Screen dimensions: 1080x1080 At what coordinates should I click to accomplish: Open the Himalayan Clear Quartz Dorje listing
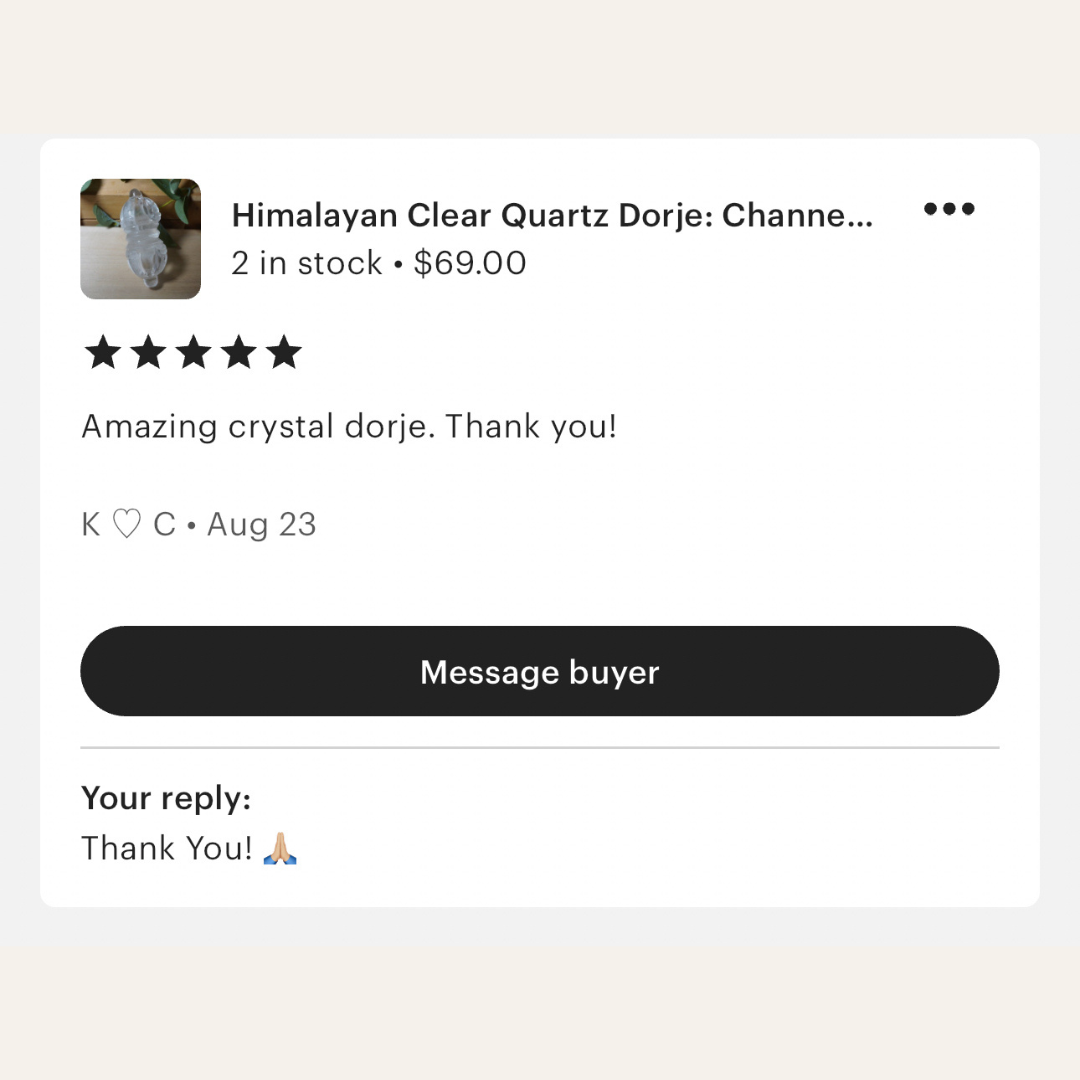[551, 215]
